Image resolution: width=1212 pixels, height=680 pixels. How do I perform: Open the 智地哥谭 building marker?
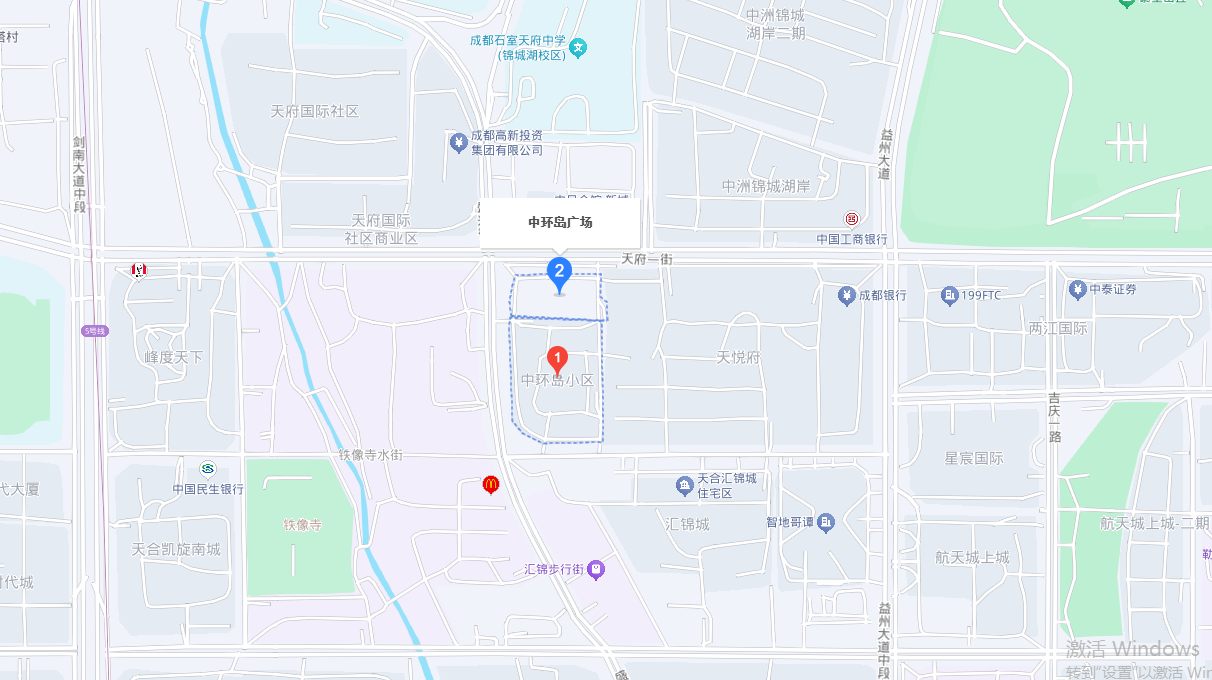click(x=825, y=522)
